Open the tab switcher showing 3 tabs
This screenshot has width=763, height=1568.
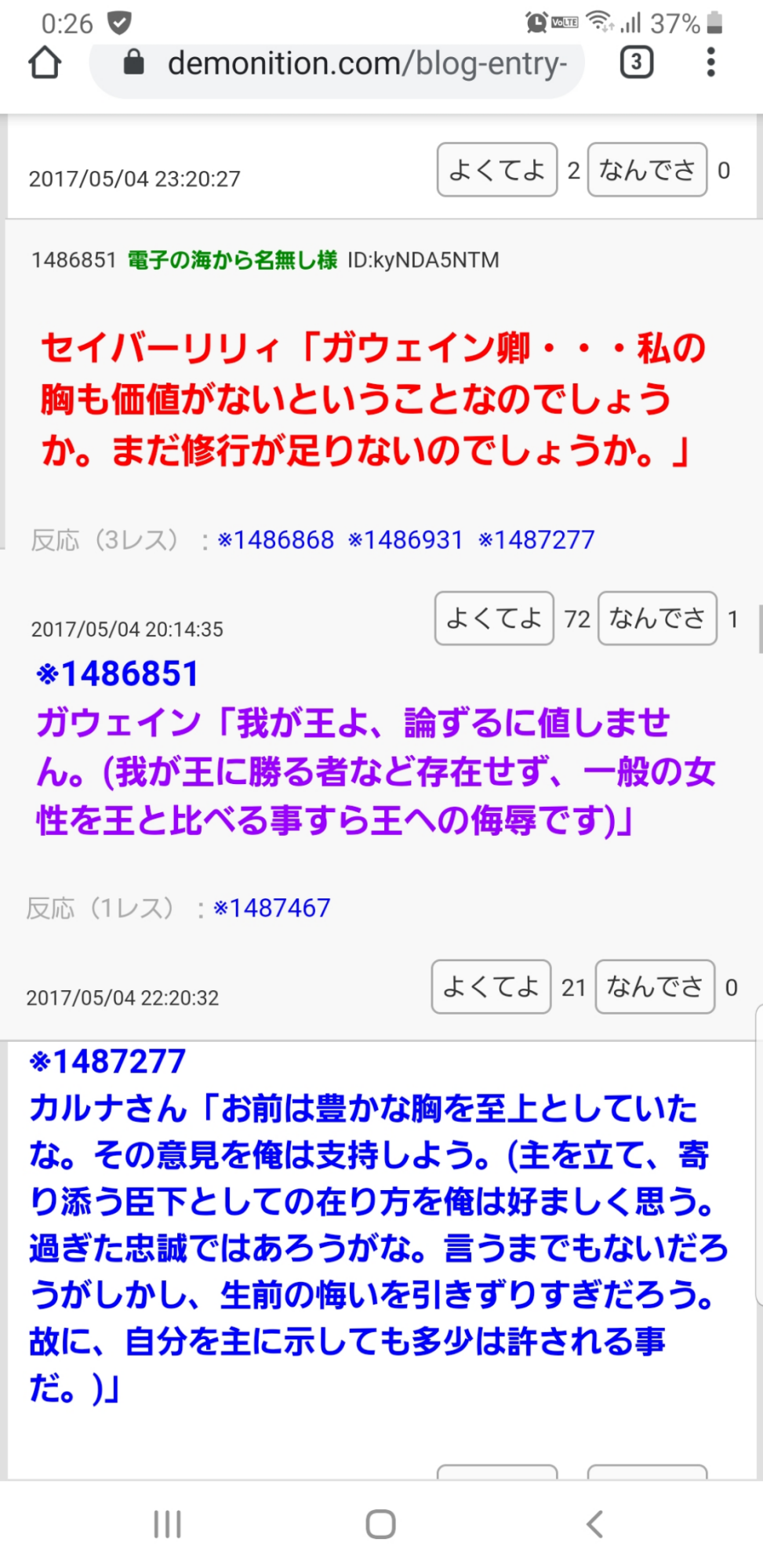(636, 62)
